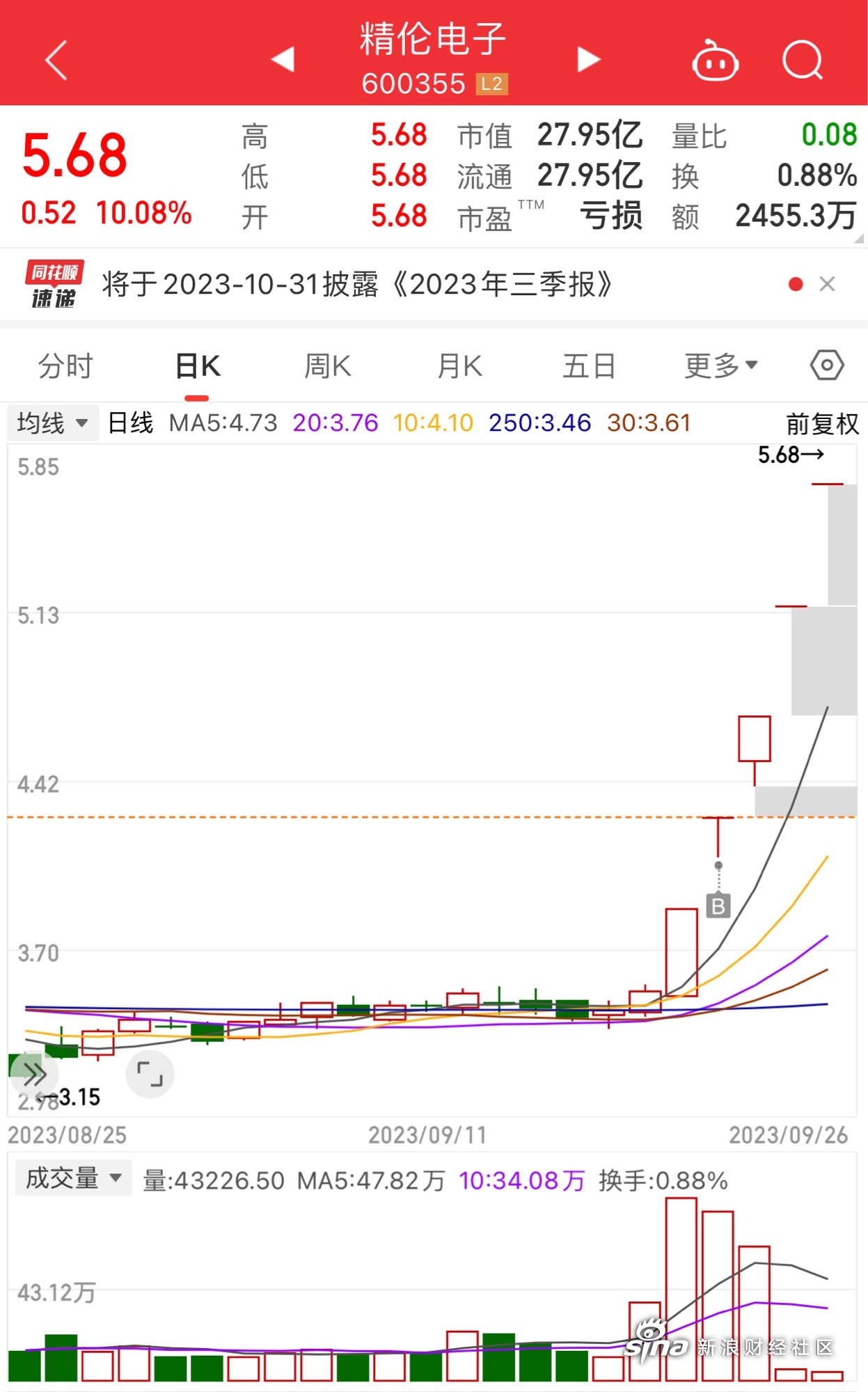
Task: Dismiss the news banner with the X
Action: coord(828,284)
